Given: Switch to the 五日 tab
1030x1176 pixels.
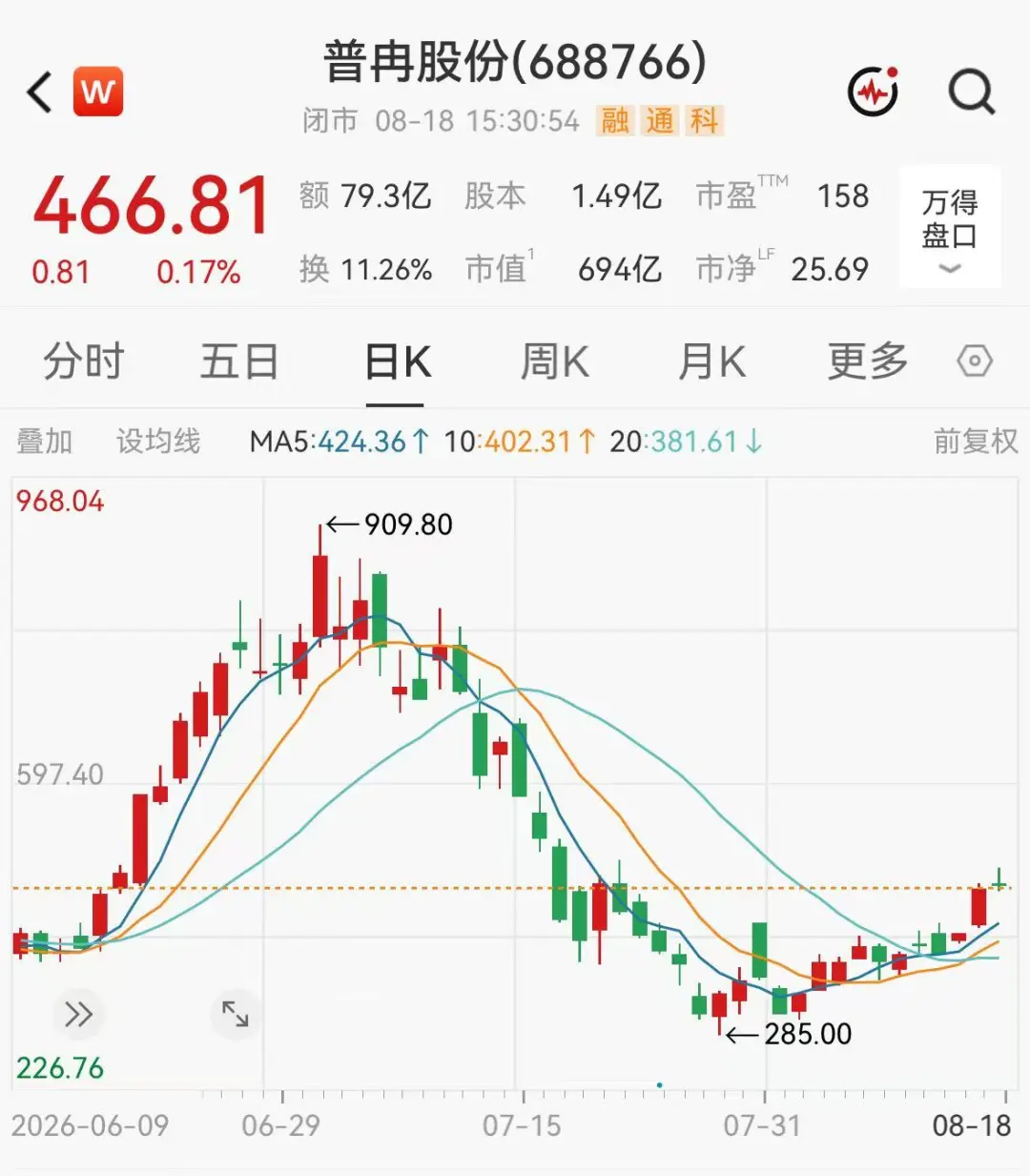Looking at the screenshot, I should point(238,361).
